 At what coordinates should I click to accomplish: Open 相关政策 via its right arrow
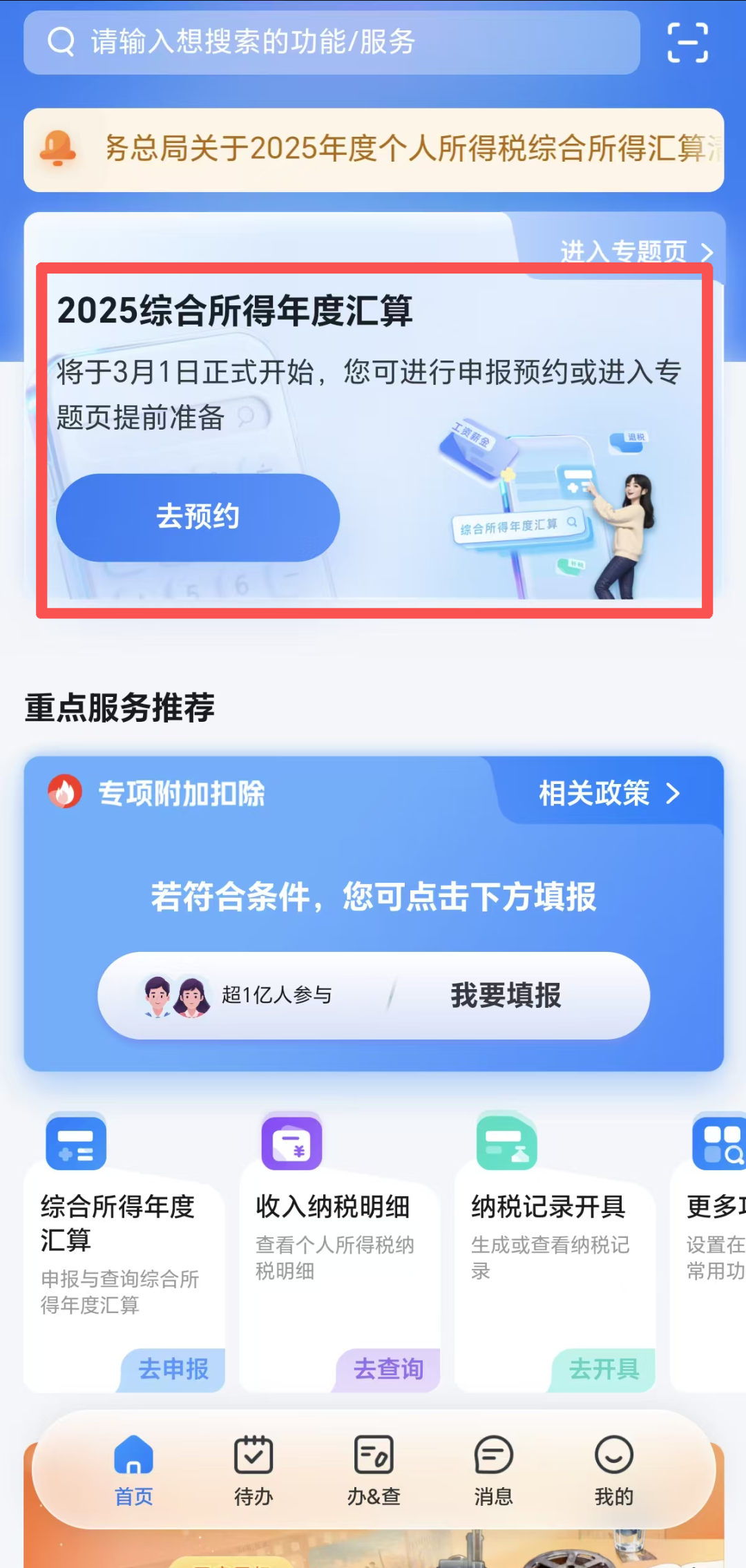click(x=673, y=794)
